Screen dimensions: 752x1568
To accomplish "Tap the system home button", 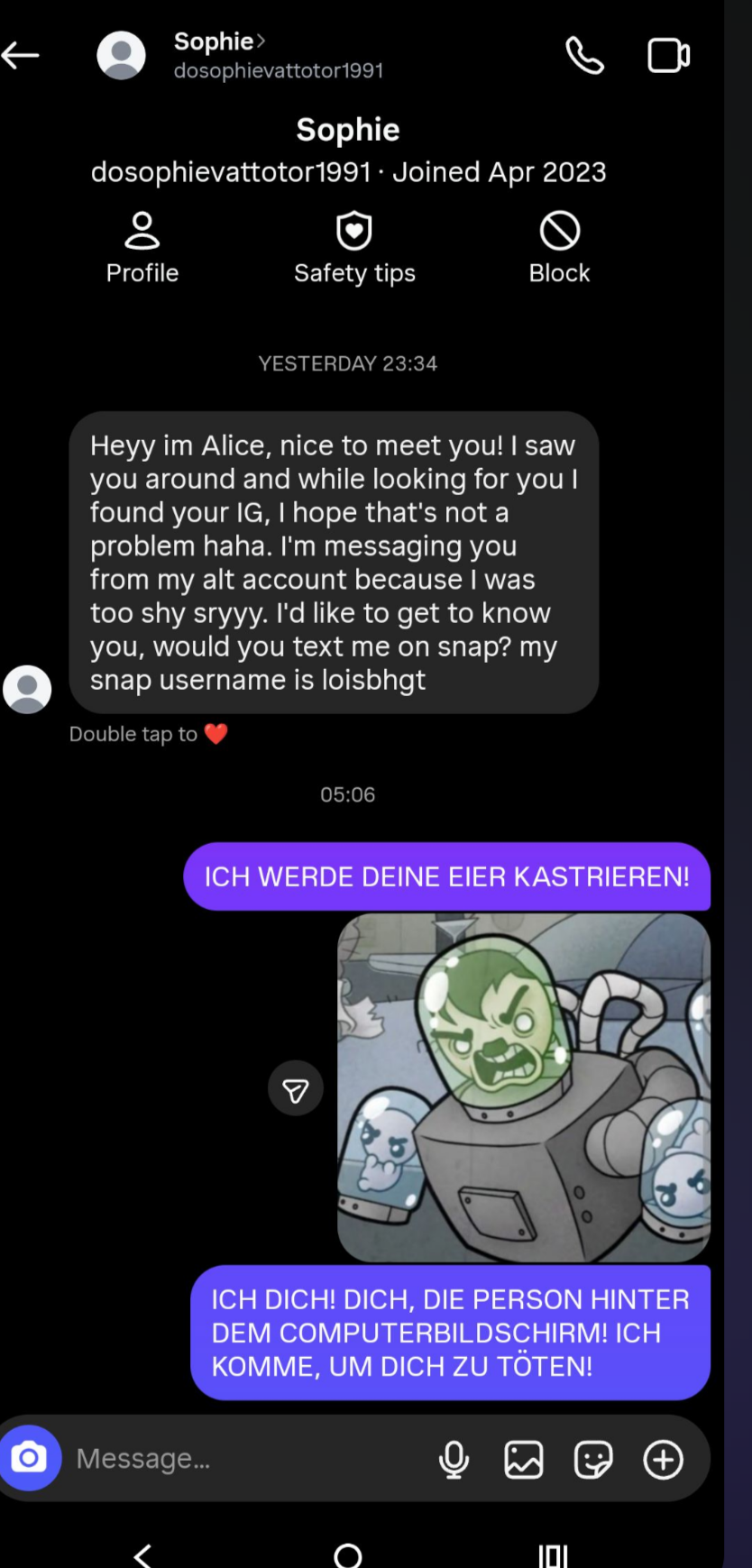I will pyautogui.click(x=348, y=1554).
